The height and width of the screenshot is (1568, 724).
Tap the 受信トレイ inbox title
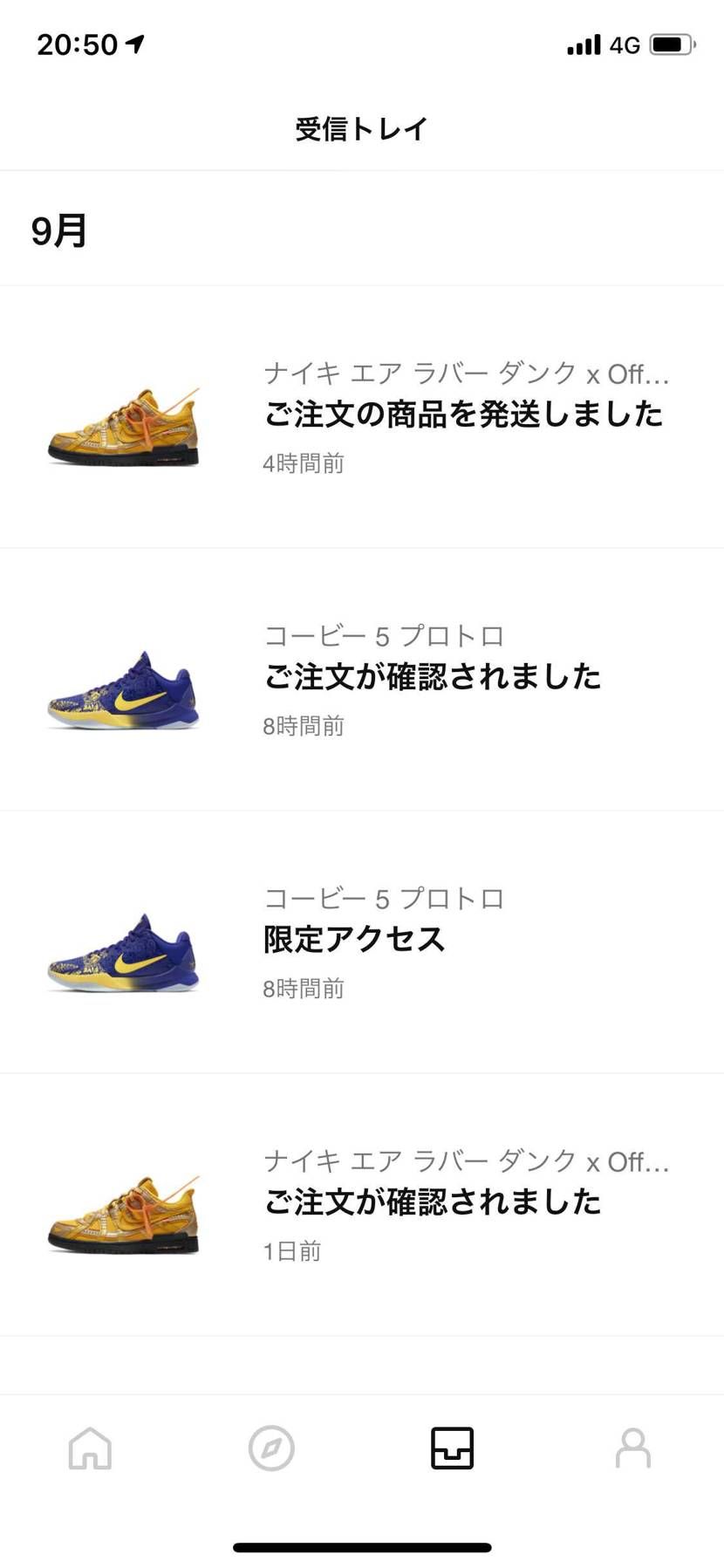pyautogui.click(x=361, y=127)
